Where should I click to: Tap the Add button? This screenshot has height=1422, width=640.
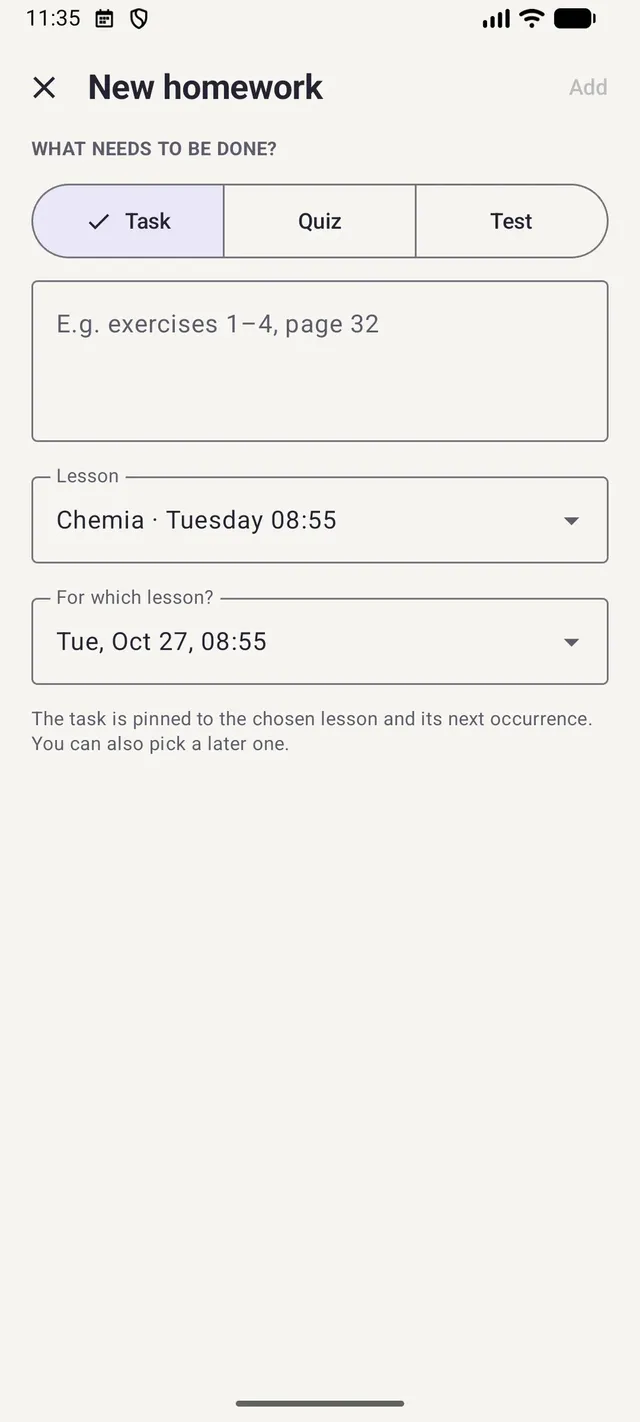click(x=588, y=87)
